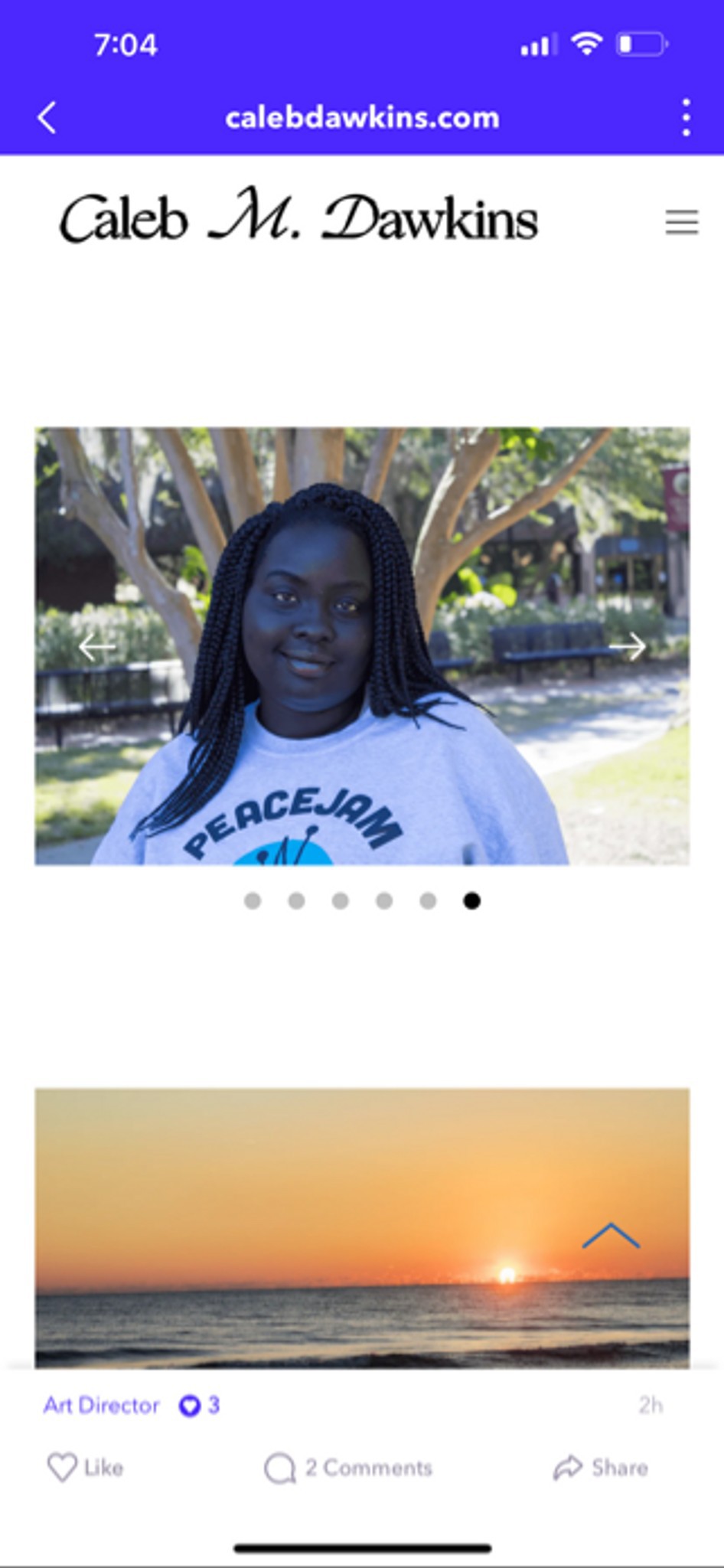Open the portrait photo in the slideshow

(x=362, y=646)
